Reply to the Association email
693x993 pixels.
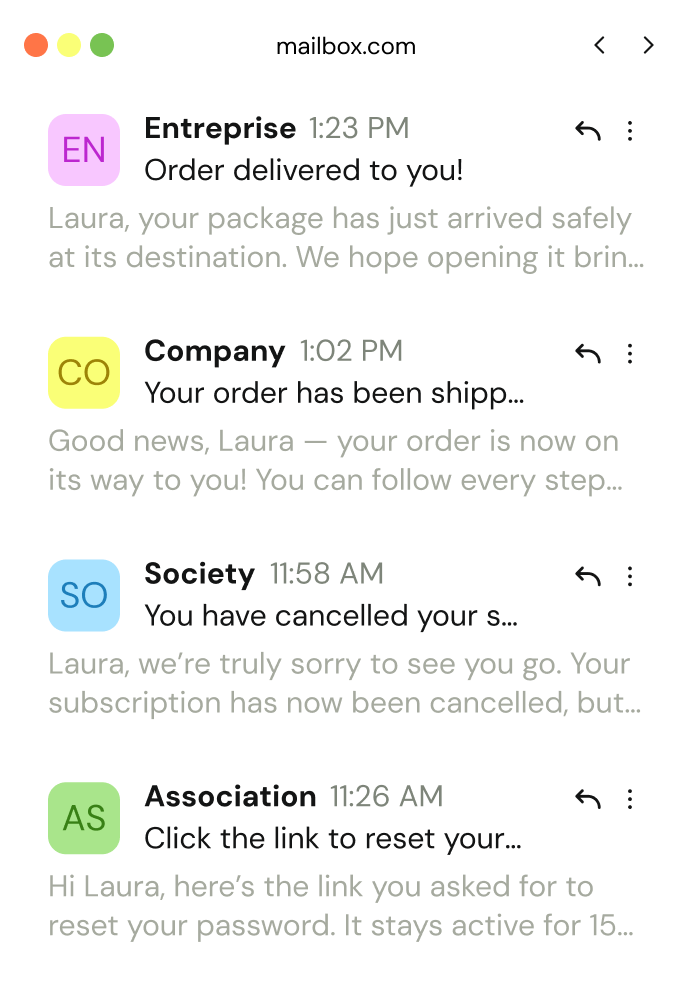[x=588, y=798]
